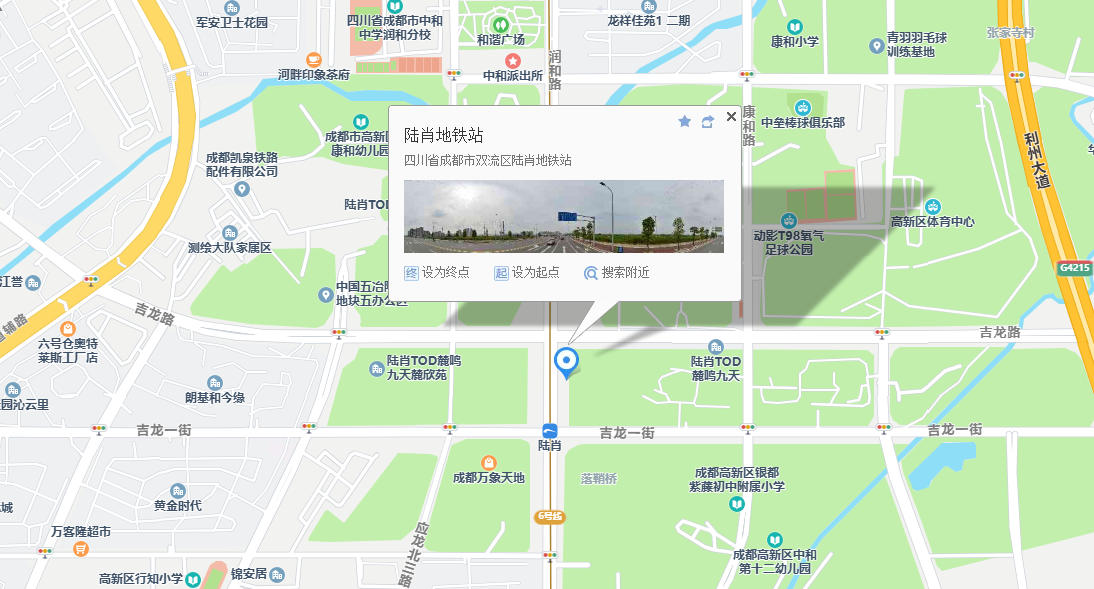Tap 万客隆超市 shop marker
Screen dimensions: 1094x589
[81, 549]
